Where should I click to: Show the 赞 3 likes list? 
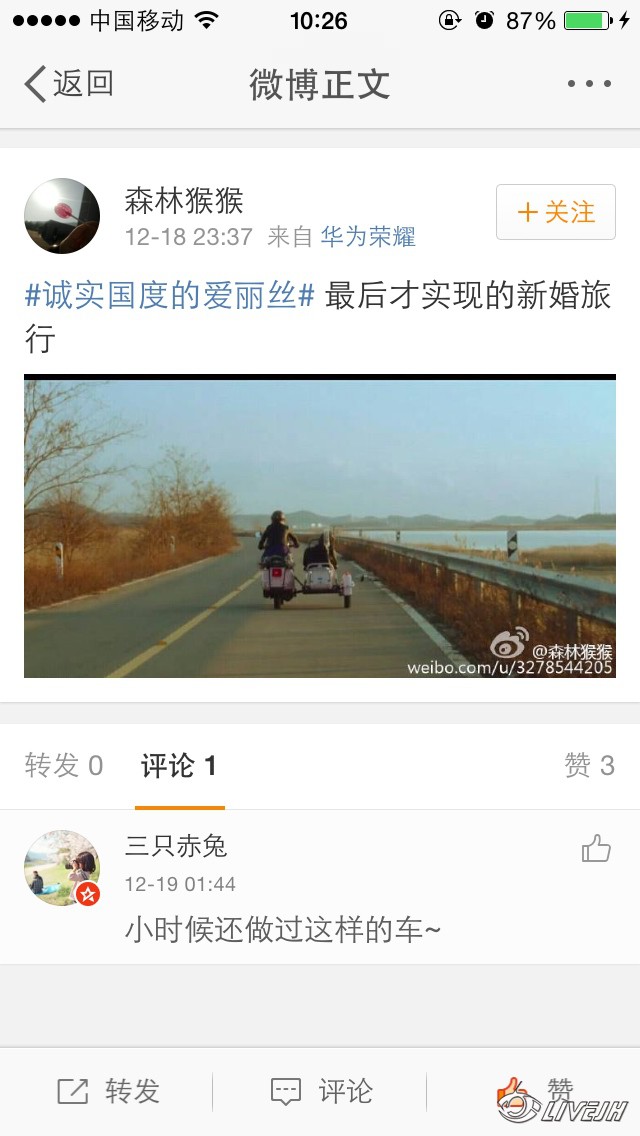coord(589,766)
